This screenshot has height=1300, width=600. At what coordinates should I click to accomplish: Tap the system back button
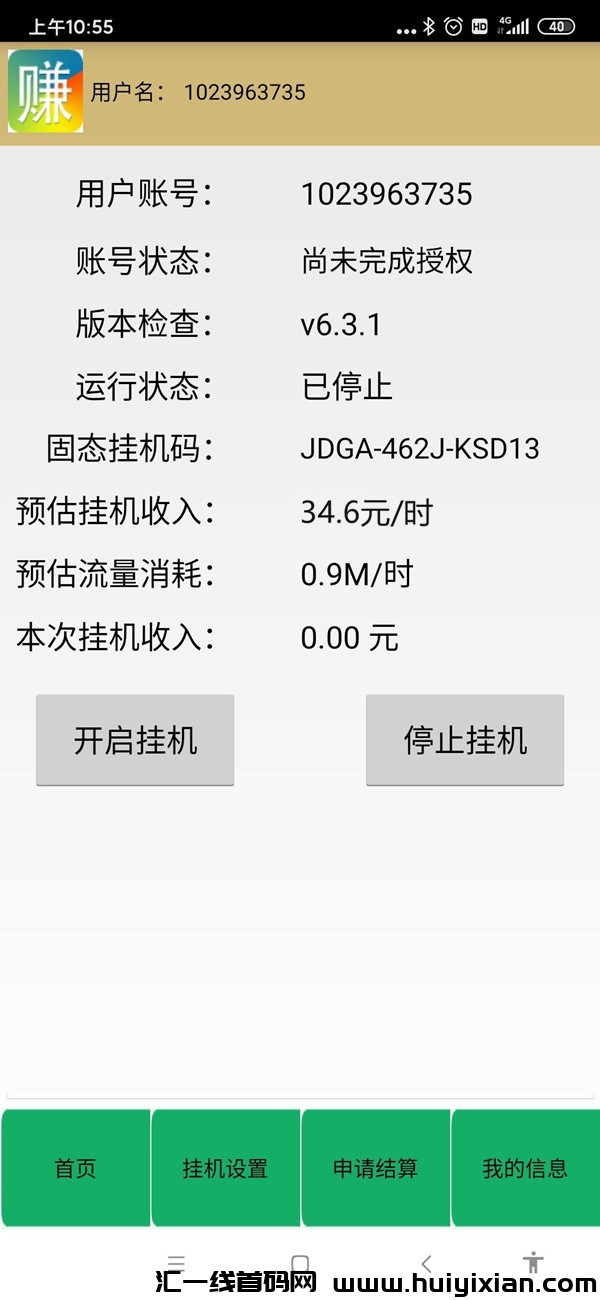pyautogui.click(x=427, y=1262)
